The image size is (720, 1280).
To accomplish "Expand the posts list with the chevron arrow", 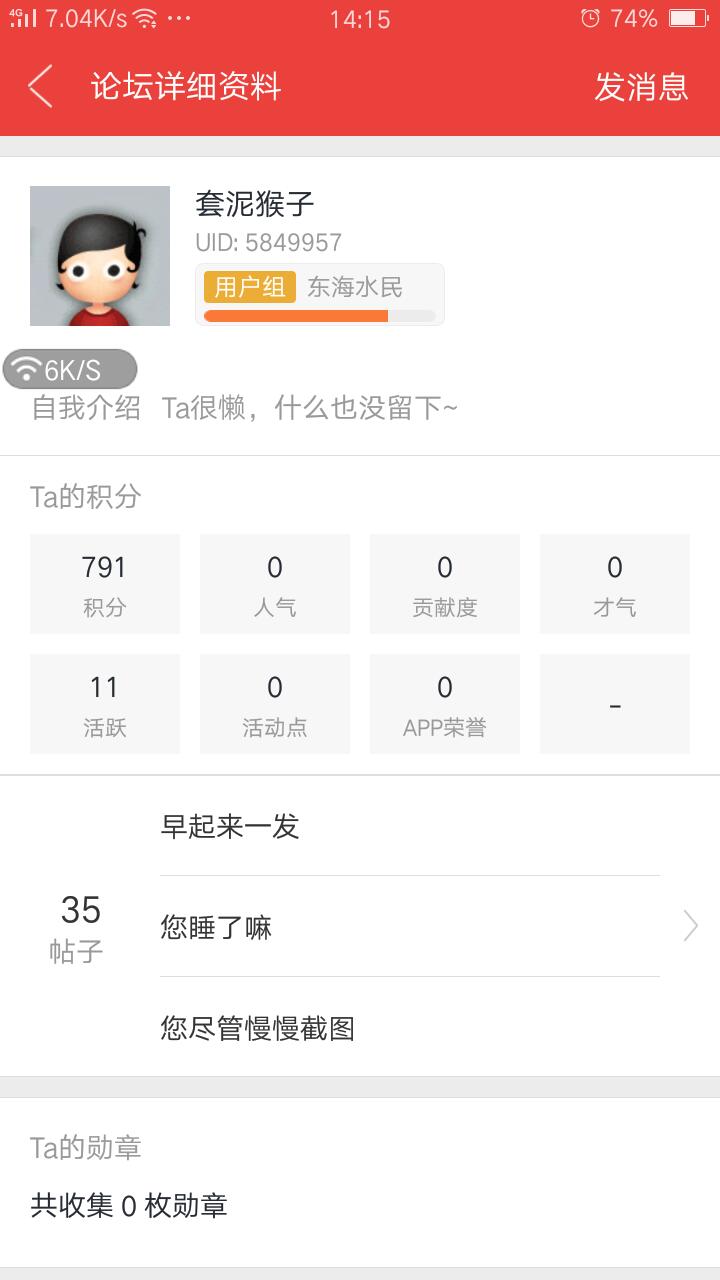I will pyautogui.click(x=690, y=927).
